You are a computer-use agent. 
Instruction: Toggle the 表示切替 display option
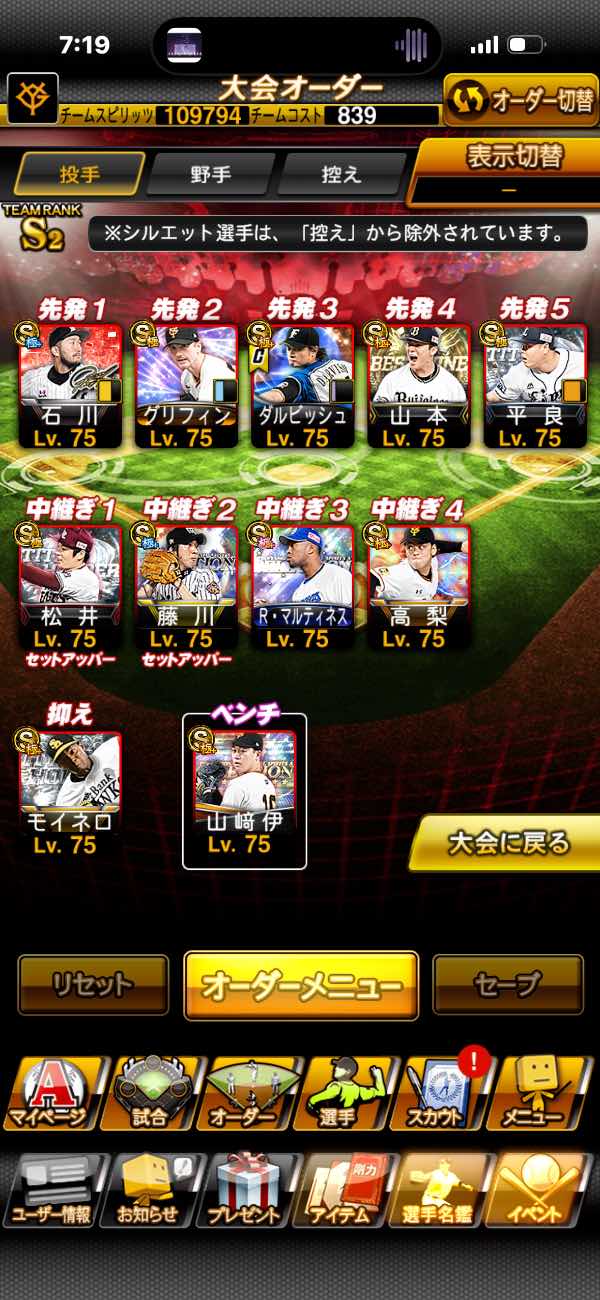pyautogui.click(x=508, y=170)
